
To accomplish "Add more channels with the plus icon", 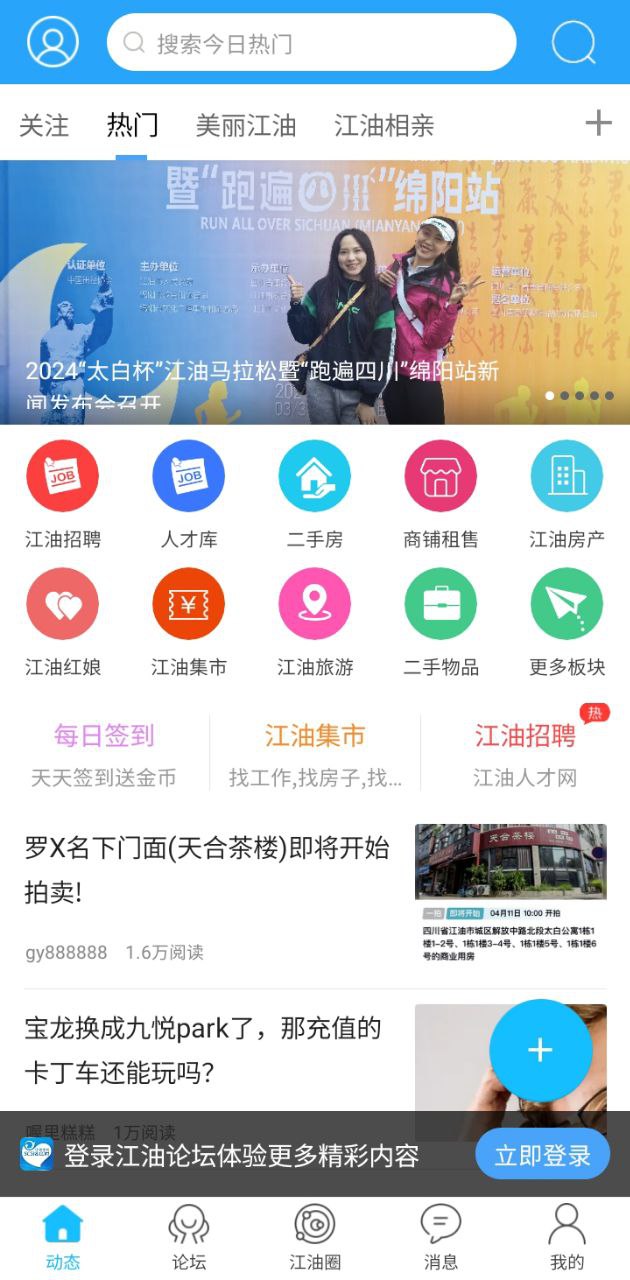I will point(598,123).
